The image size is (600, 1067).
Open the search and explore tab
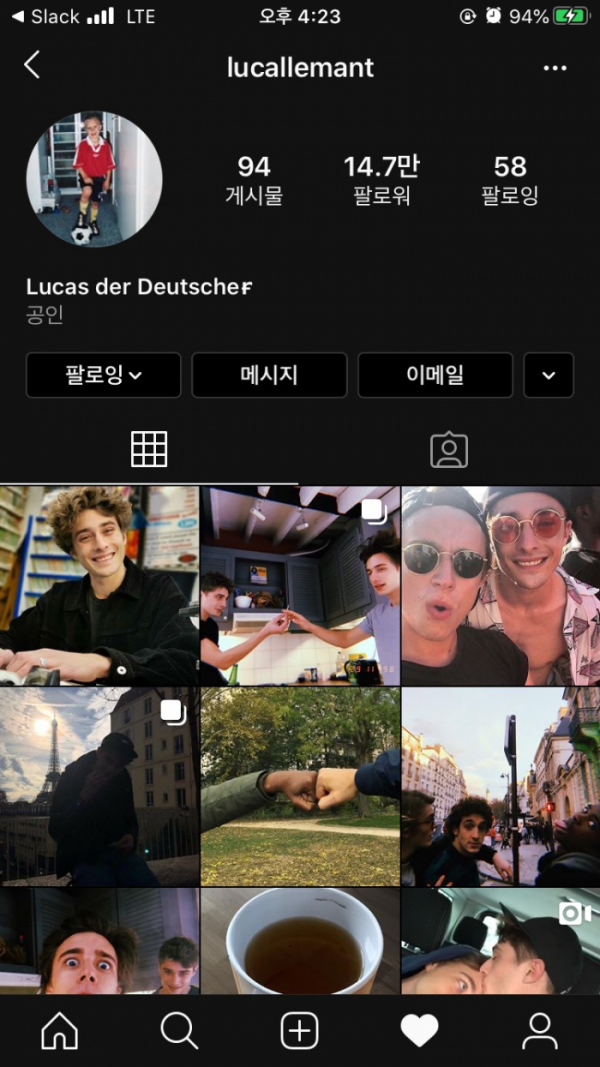coord(180,1031)
